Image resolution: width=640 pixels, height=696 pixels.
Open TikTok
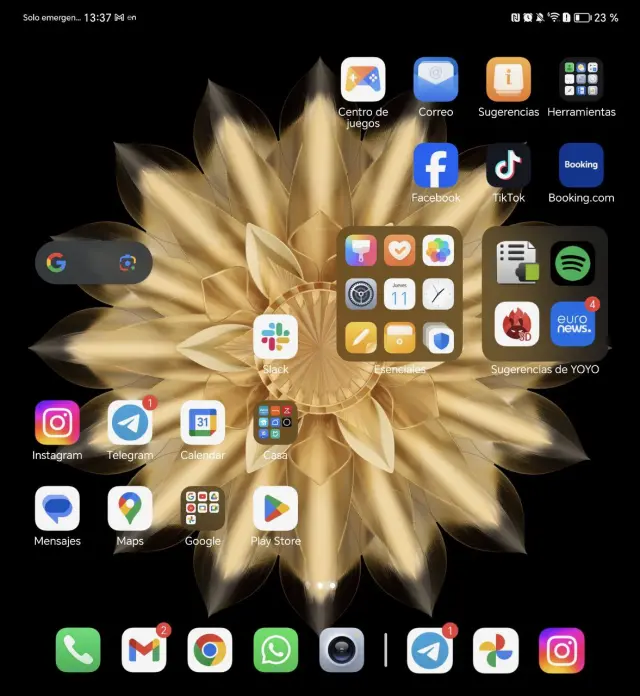pyautogui.click(x=508, y=166)
